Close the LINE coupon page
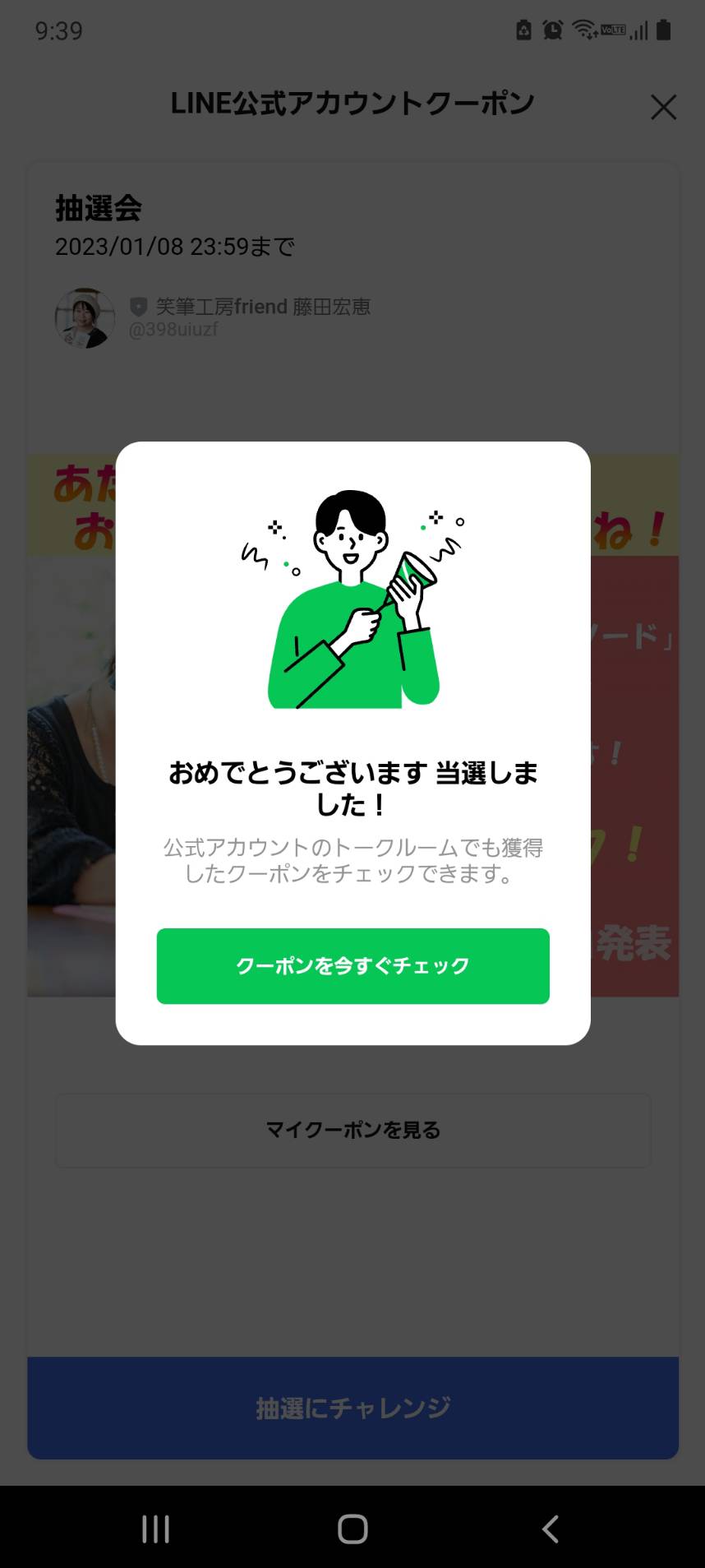This screenshot has height=1568, width=705. pyautogui.click(x=663, y=107)
